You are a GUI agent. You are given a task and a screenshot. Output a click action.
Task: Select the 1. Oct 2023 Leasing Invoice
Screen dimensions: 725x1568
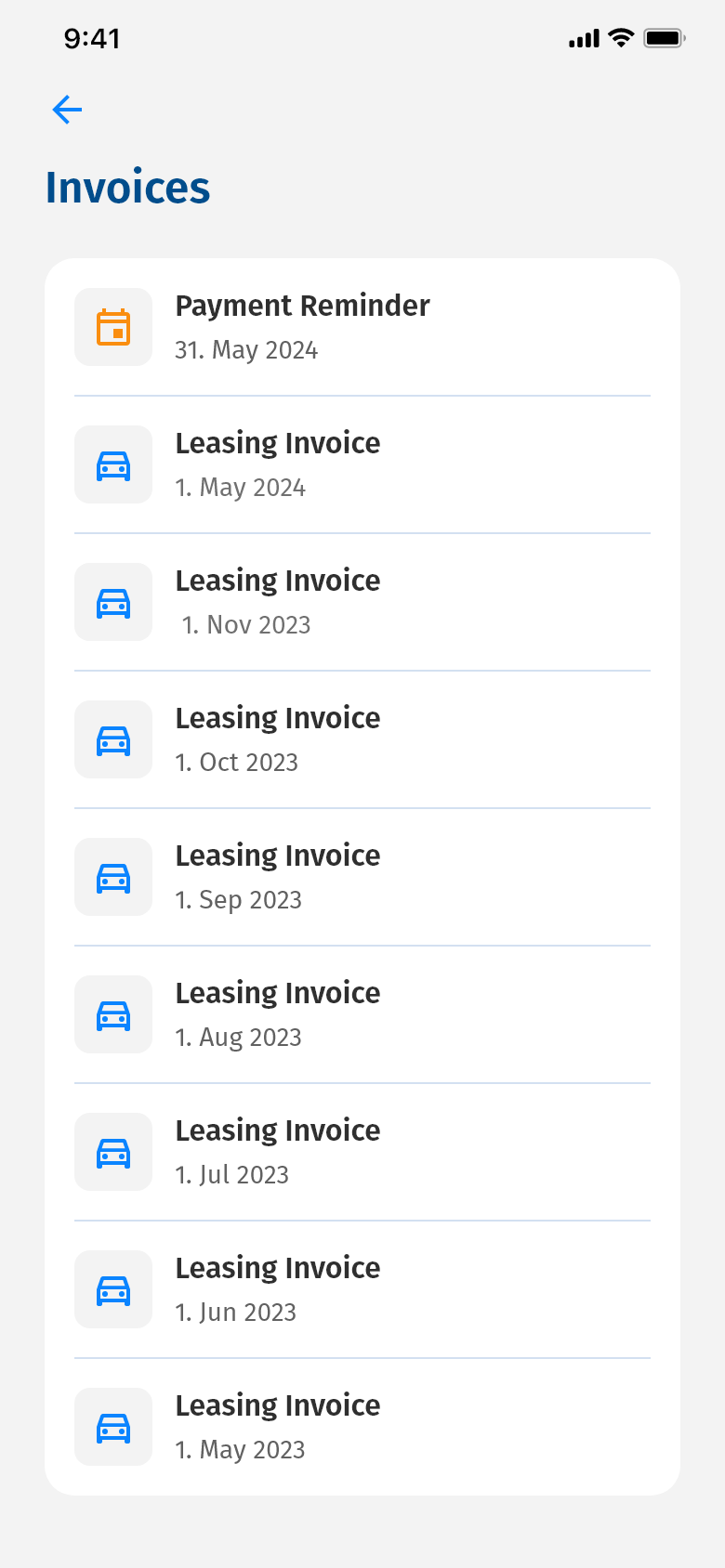coord(362,739)
